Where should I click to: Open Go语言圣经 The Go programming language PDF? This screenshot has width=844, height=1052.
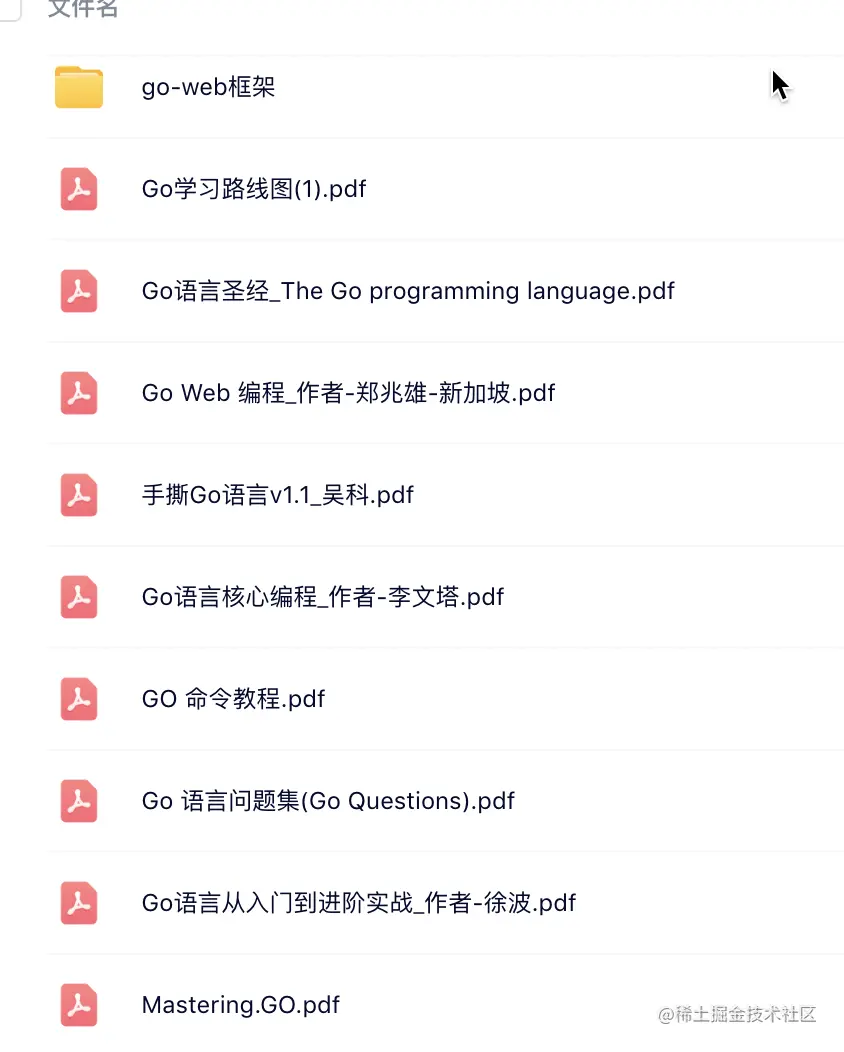pyautogui.click(x=408, y=291)
